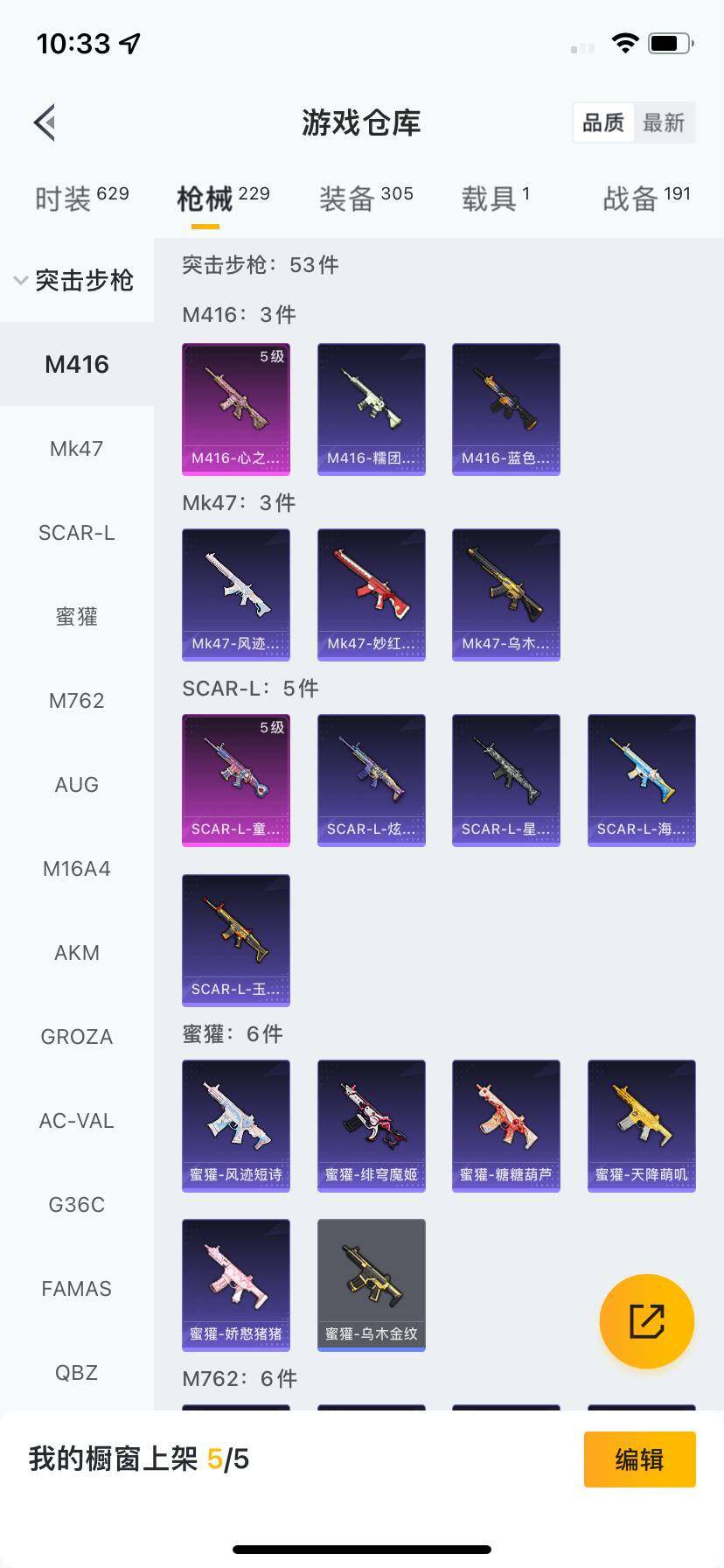Go back using the top-left arrow
The height and width of the screenshot is (1568, 724).
point(45,122)
